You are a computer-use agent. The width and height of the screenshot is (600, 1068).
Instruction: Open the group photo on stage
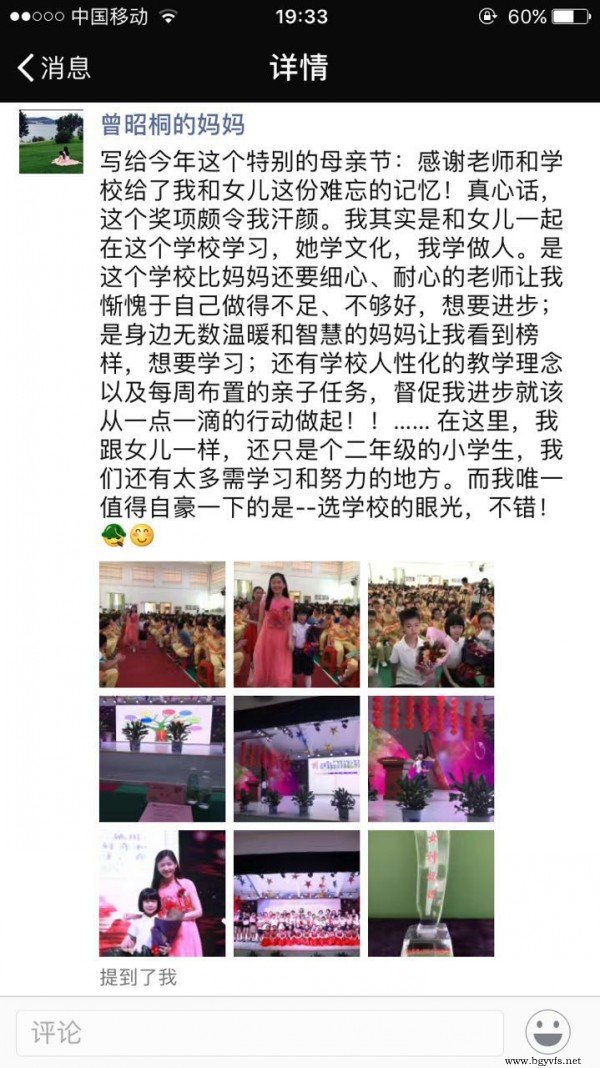[296, 893]
